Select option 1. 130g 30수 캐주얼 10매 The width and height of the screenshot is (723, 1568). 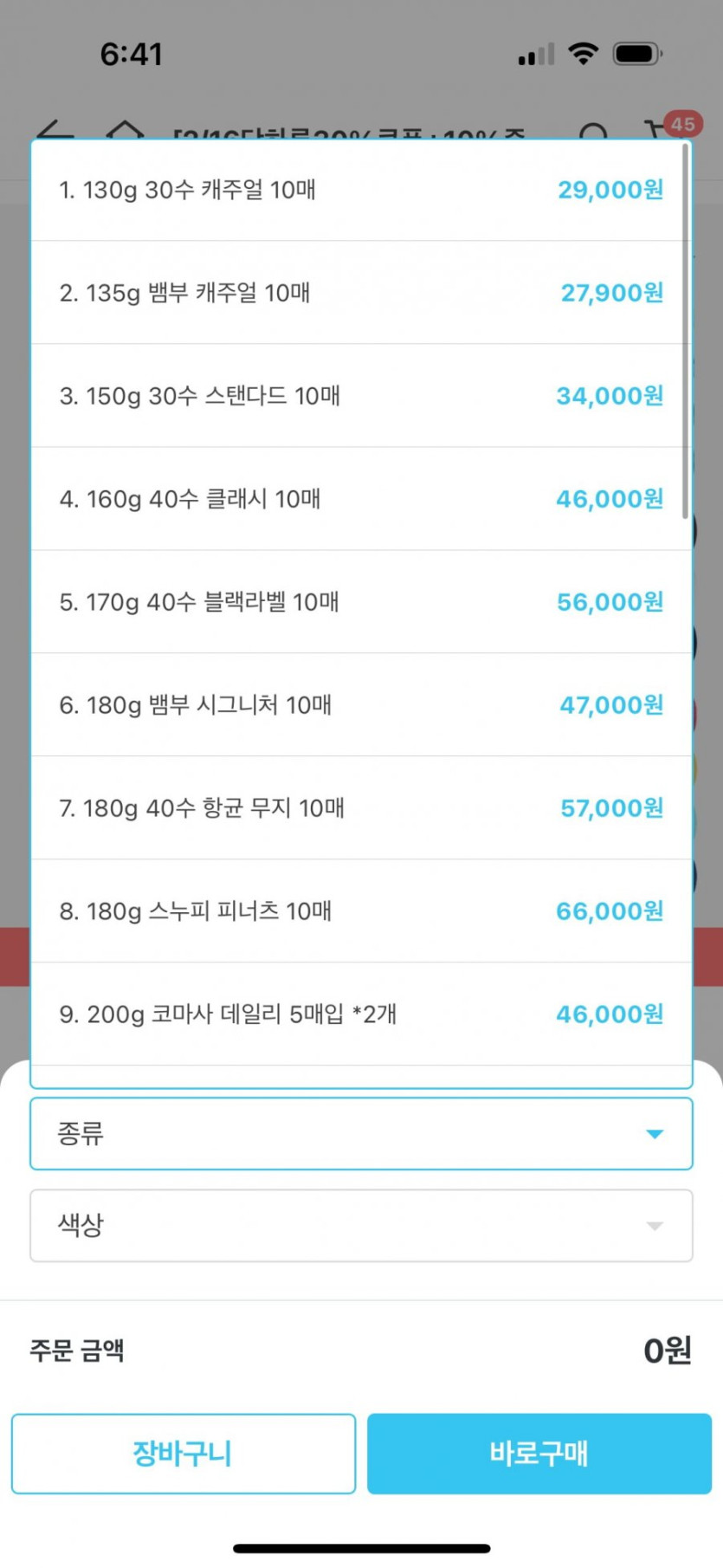click(360, 190)
